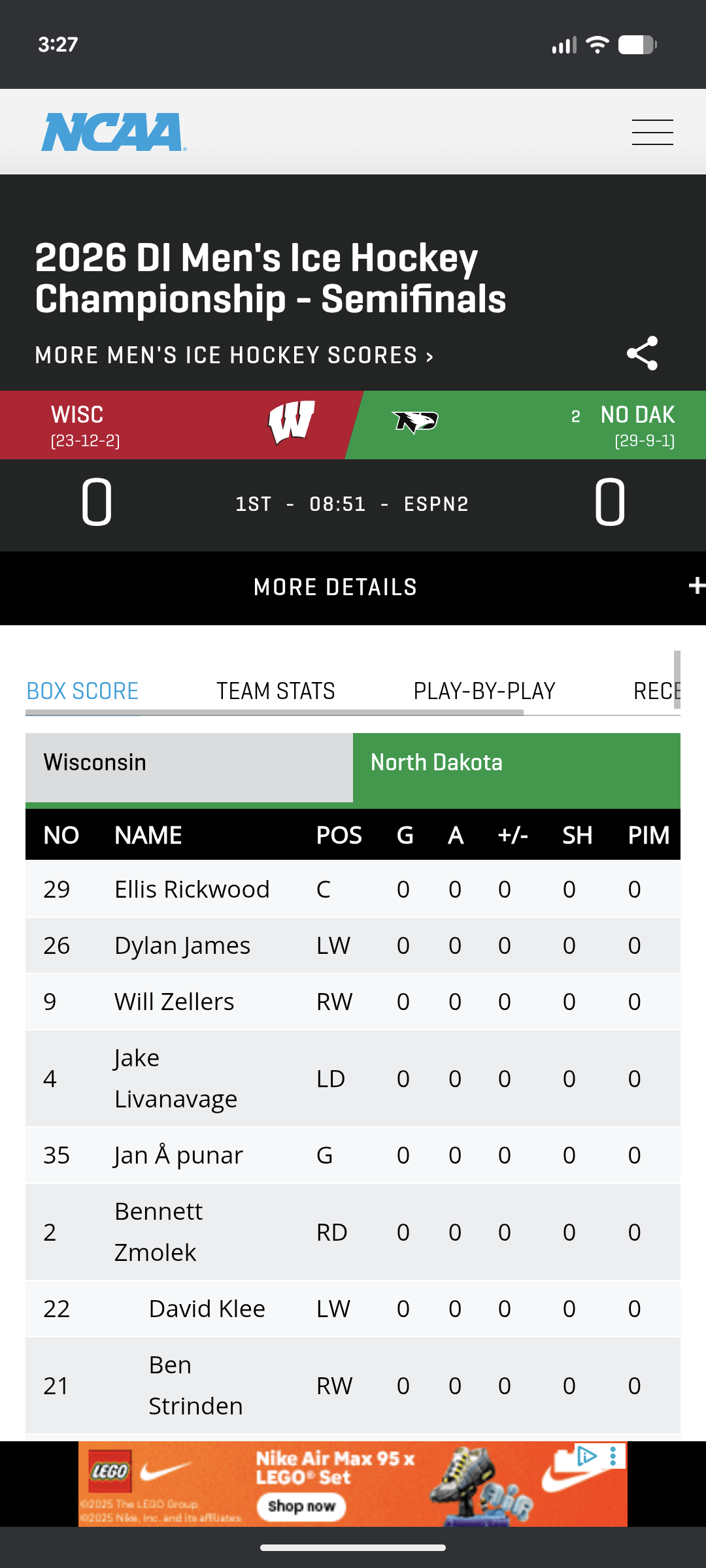Show Wisconsin player stats
The width and height of the screenshot is (706, 1568).
point(189,763)
